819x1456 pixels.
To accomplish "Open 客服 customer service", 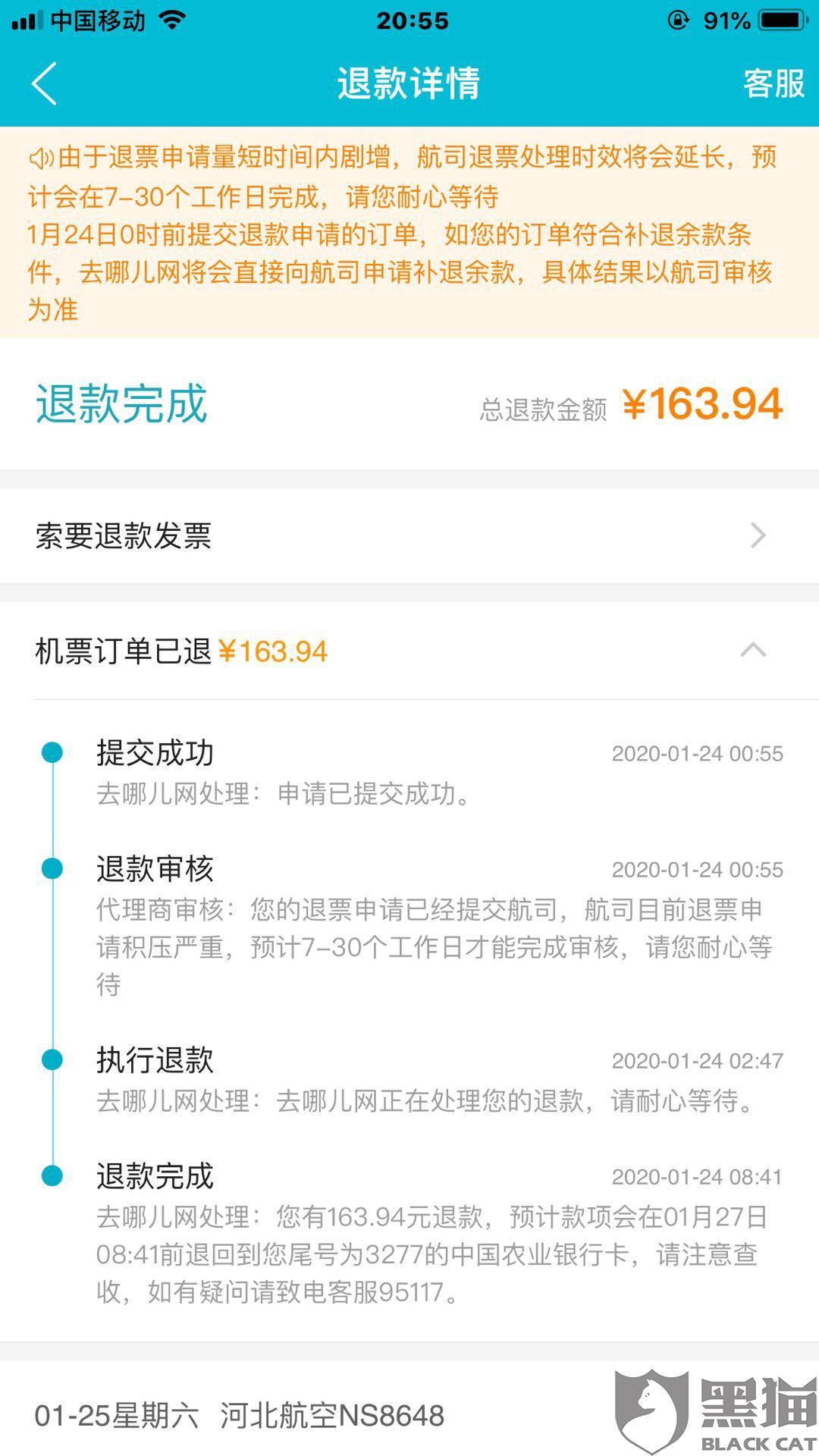I will tap(773, 83).
